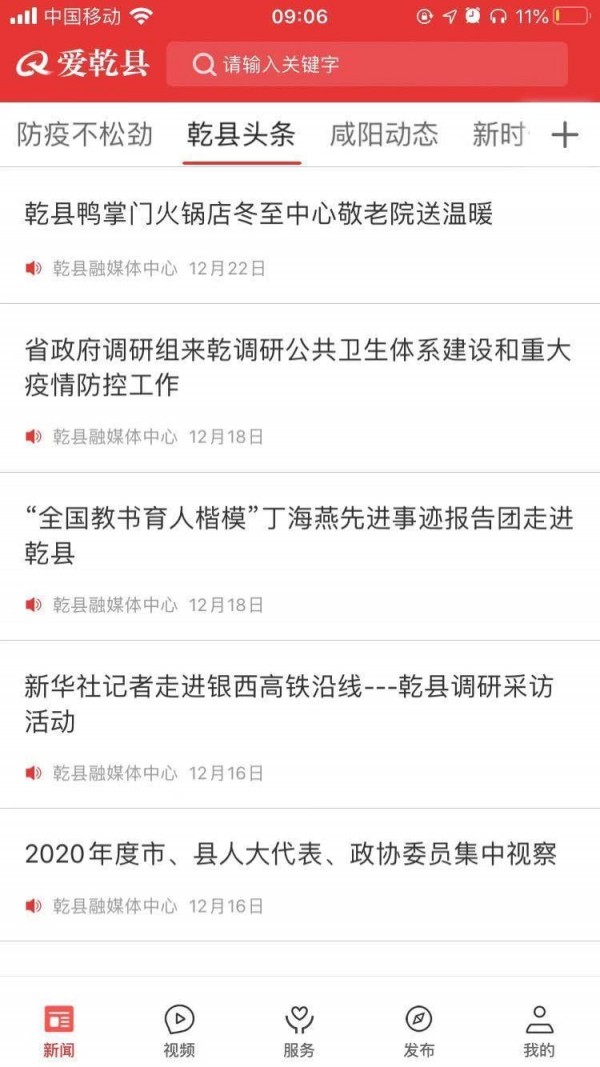Go to the 发布 bottom tab
600x1067 pixels.
[x=419, y=1031]
